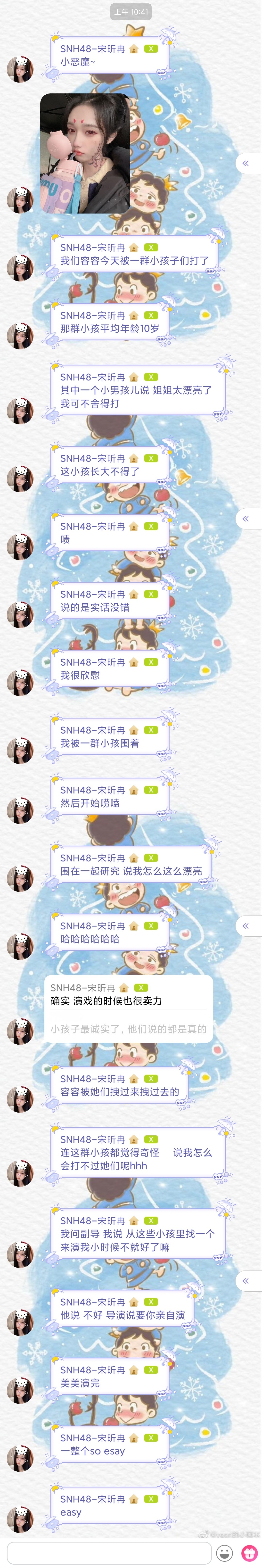The width and height of the screenshot is (262, 1568).
Task: Open the selfie photo message
Action: (85, 153)
